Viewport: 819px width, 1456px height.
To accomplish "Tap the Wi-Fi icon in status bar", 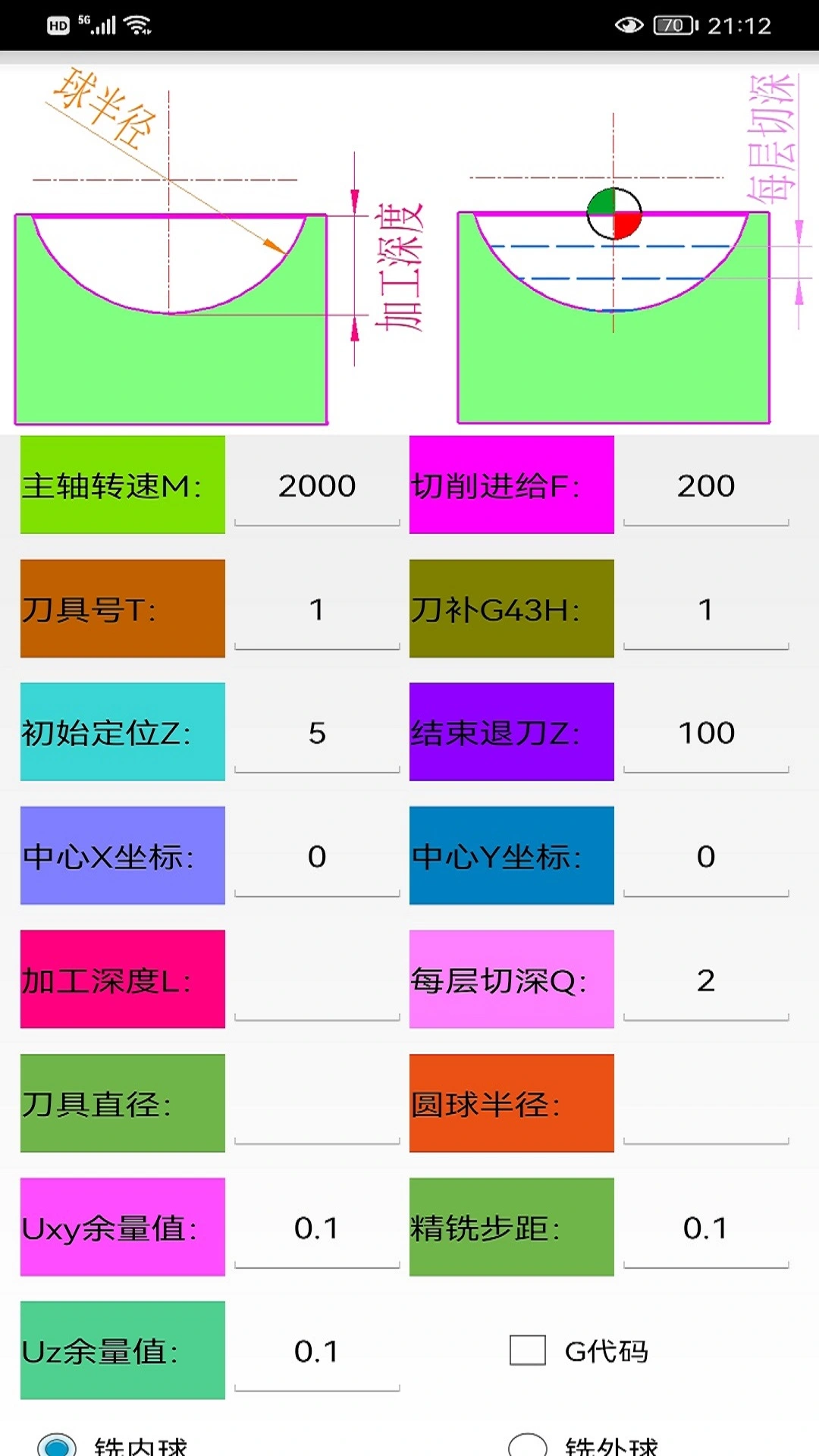I will click(x=136, y=23).
